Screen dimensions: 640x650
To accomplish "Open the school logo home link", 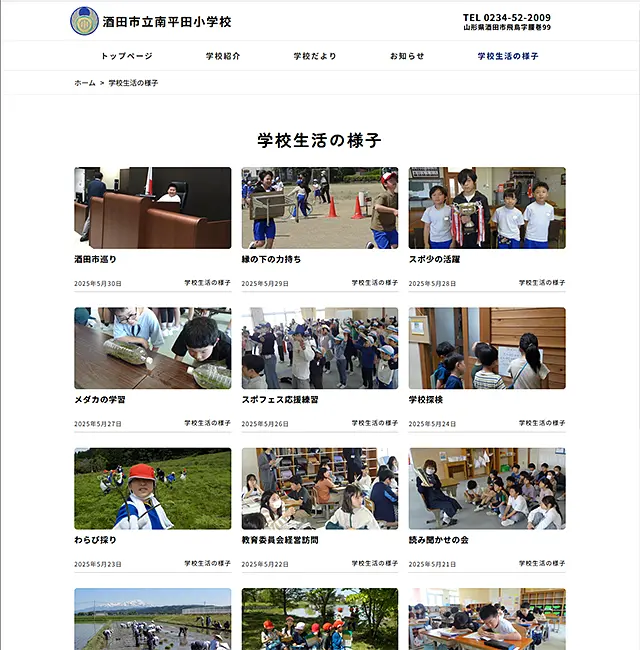I will coord(151,21).
